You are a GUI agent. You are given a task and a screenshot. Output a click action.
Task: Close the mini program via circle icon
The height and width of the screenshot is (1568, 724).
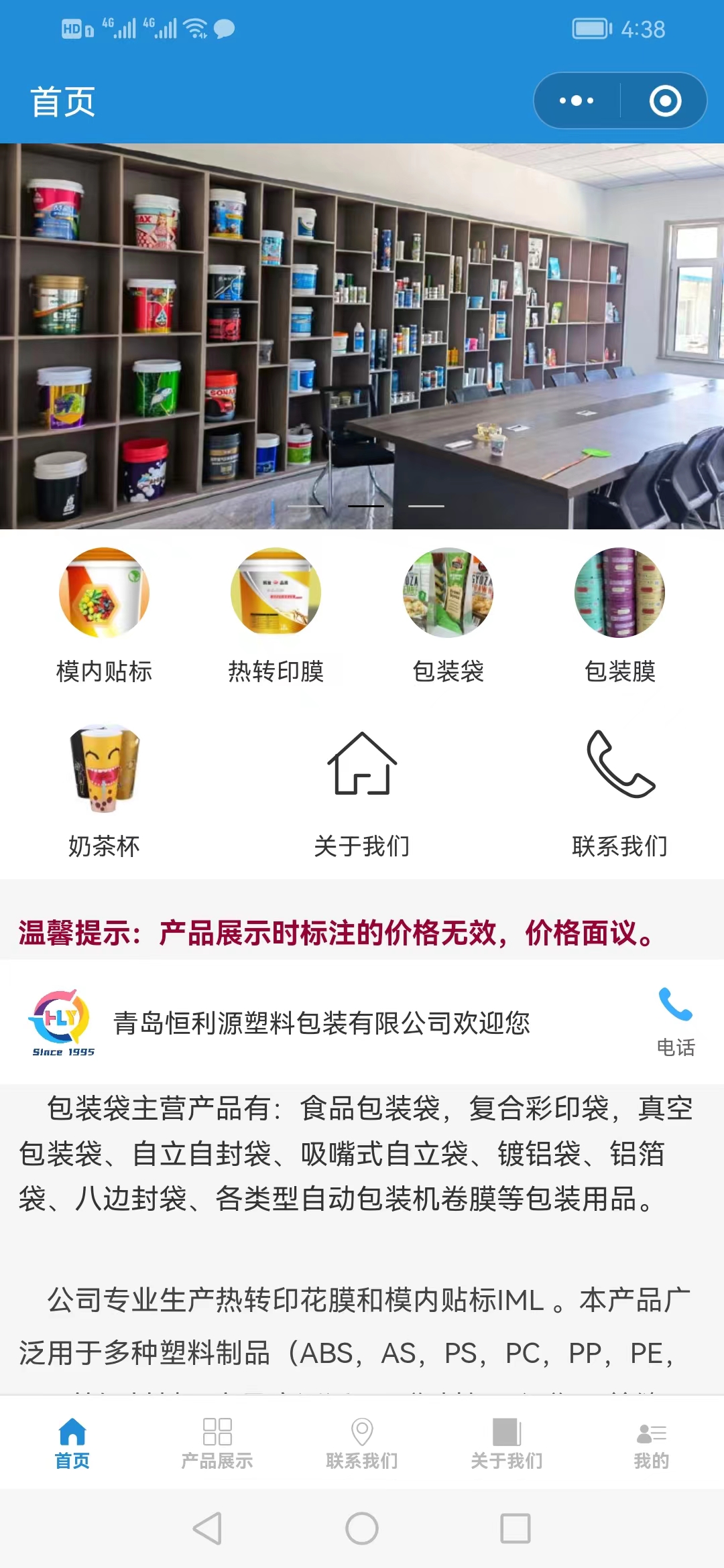tap(665, 101)
